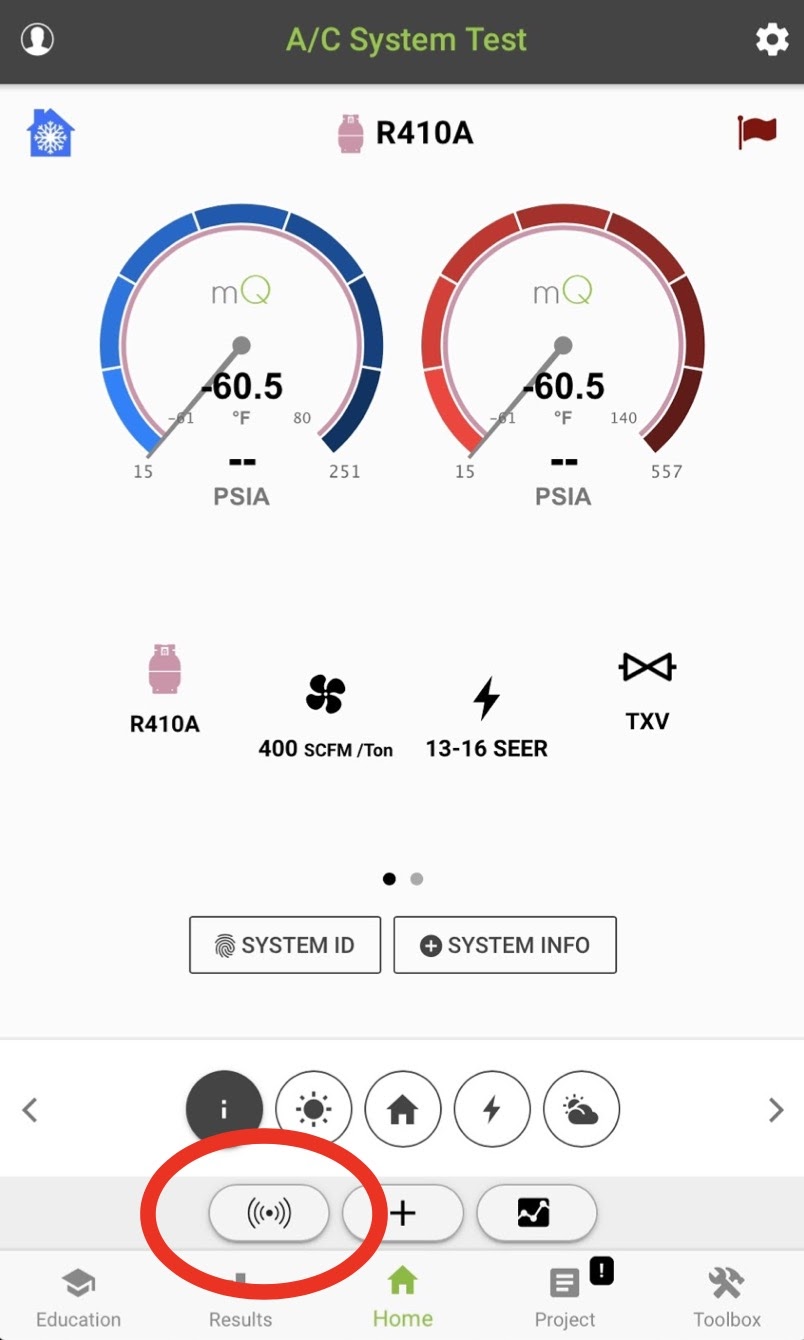The height and width of the screenshot is (1340, 804).
Task: Go to previous item with left chevron
Action: coord(30,1109)
